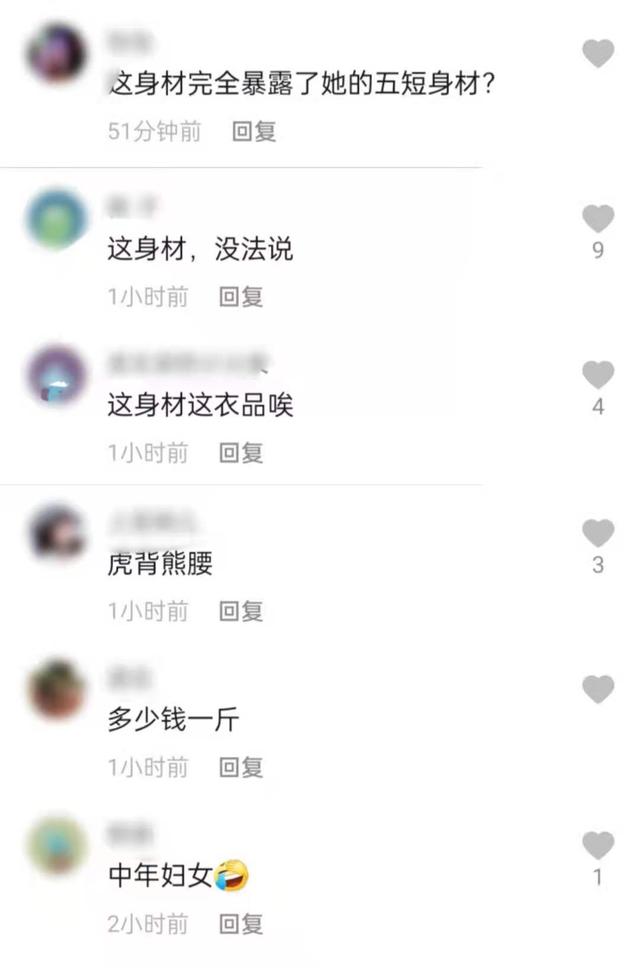
Task: Like the comment 多少钱一斤
Action: point(598,689)
